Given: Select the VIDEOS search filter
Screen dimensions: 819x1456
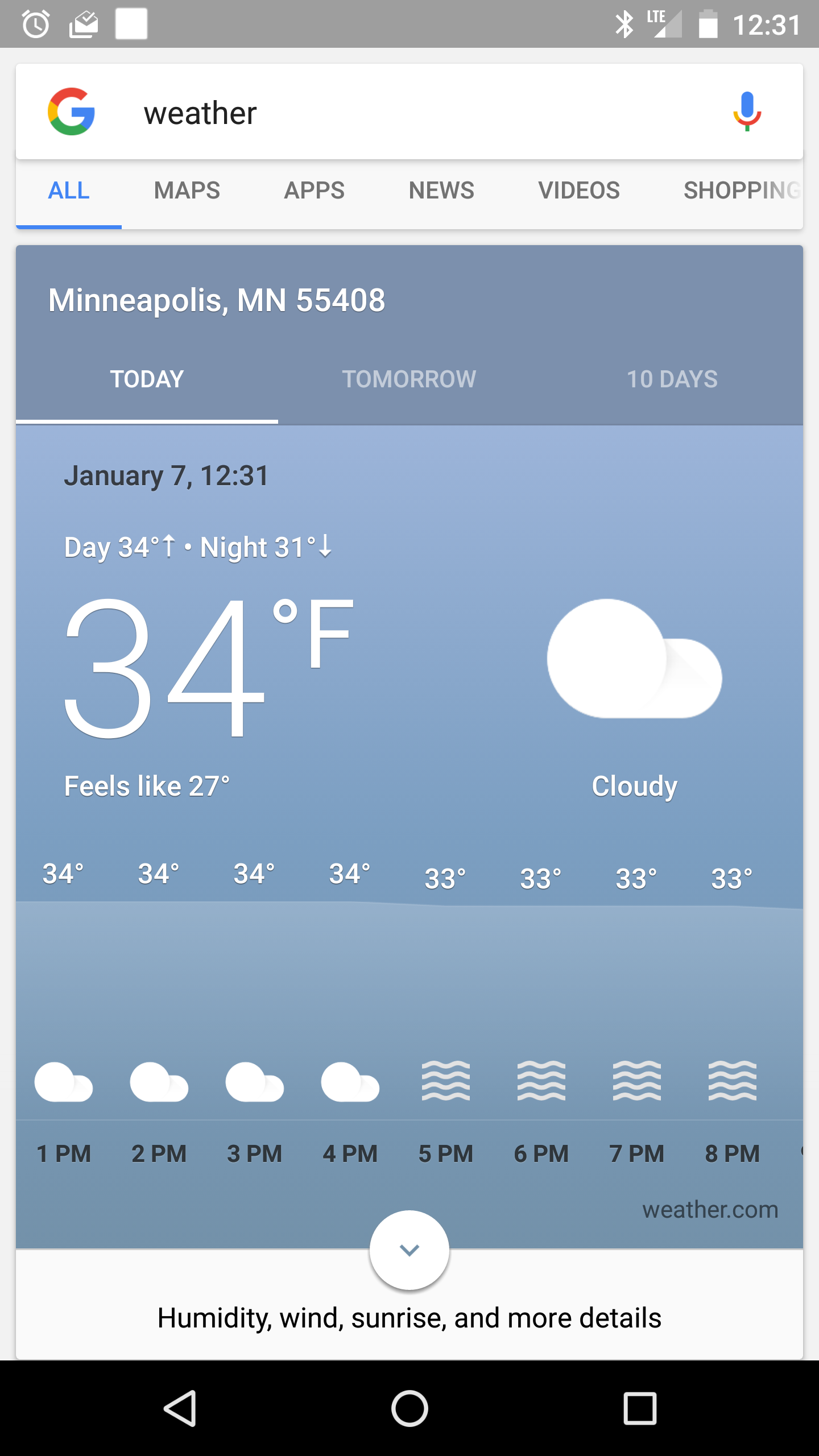Looking at the screenshot, I should click(x=579, y=191).
